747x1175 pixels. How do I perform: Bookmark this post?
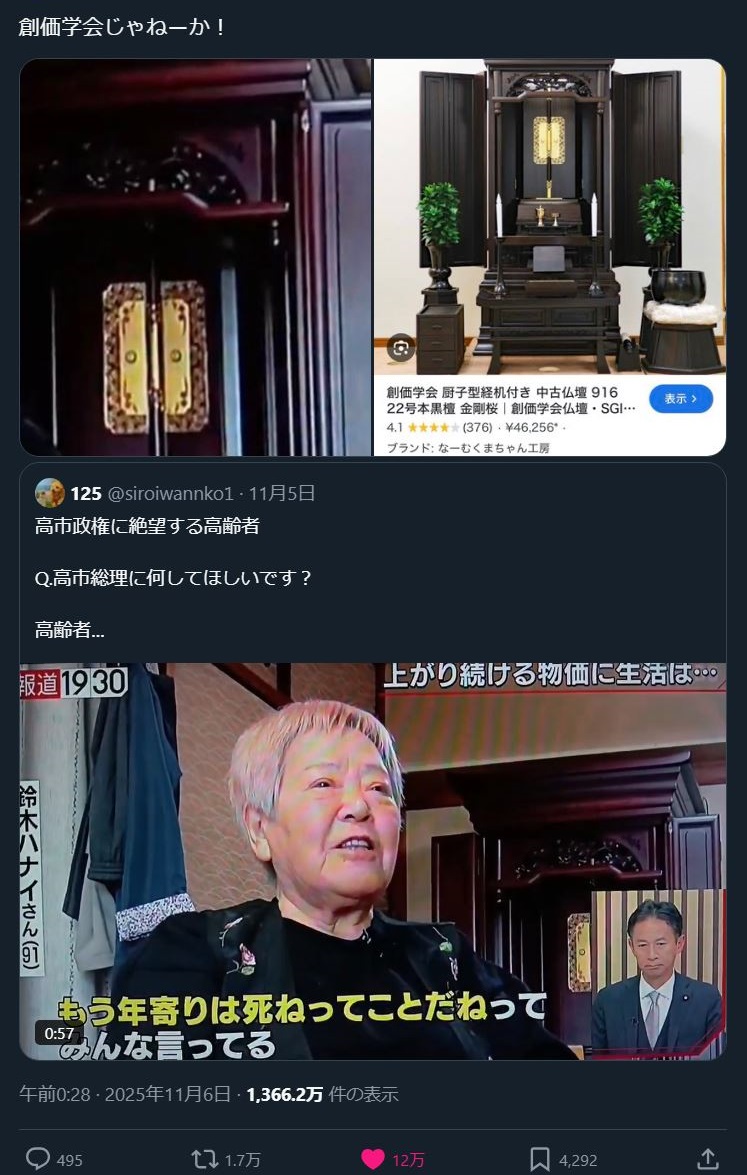tap(540, 1159)
